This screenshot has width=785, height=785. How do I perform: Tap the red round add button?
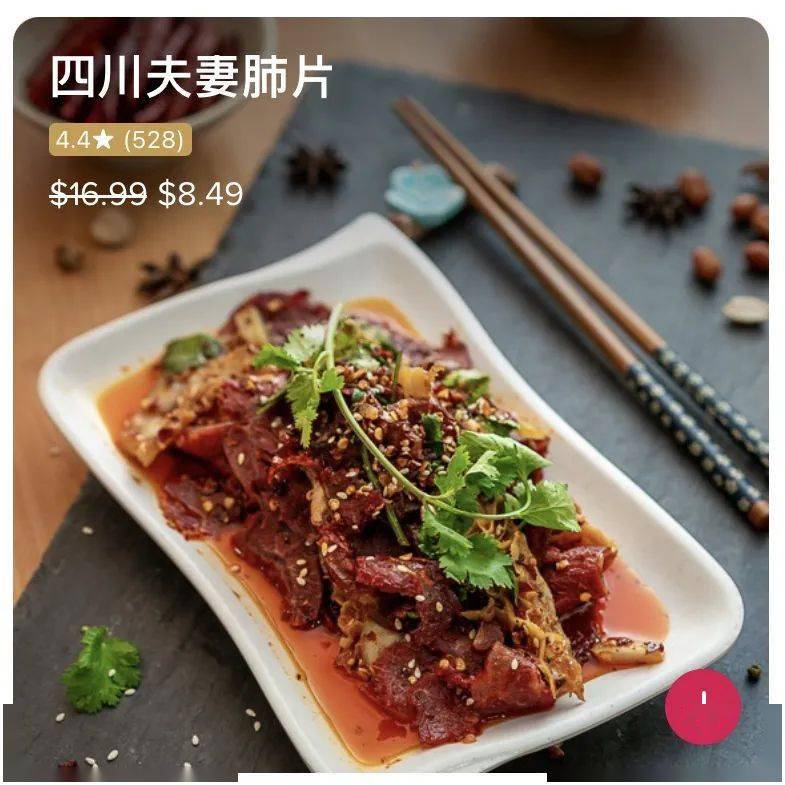point(703,706)
